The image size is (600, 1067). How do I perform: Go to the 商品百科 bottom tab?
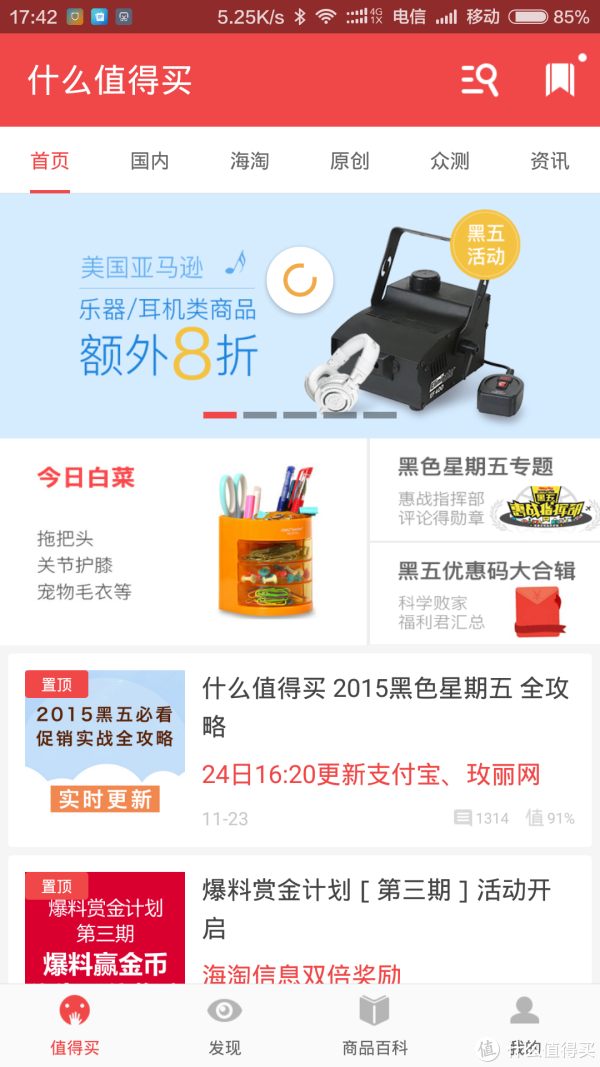pos(375,1026)
